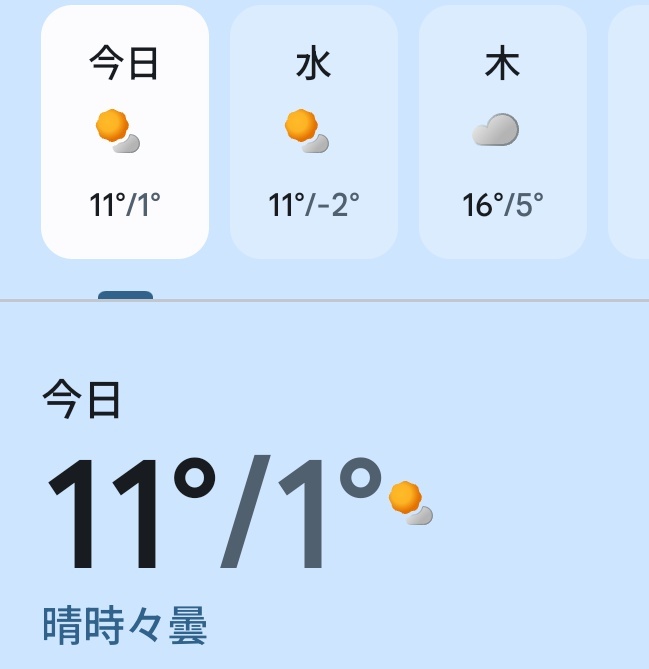
Task: Open the 木 day forecast card
Action: tap(502, 132)
